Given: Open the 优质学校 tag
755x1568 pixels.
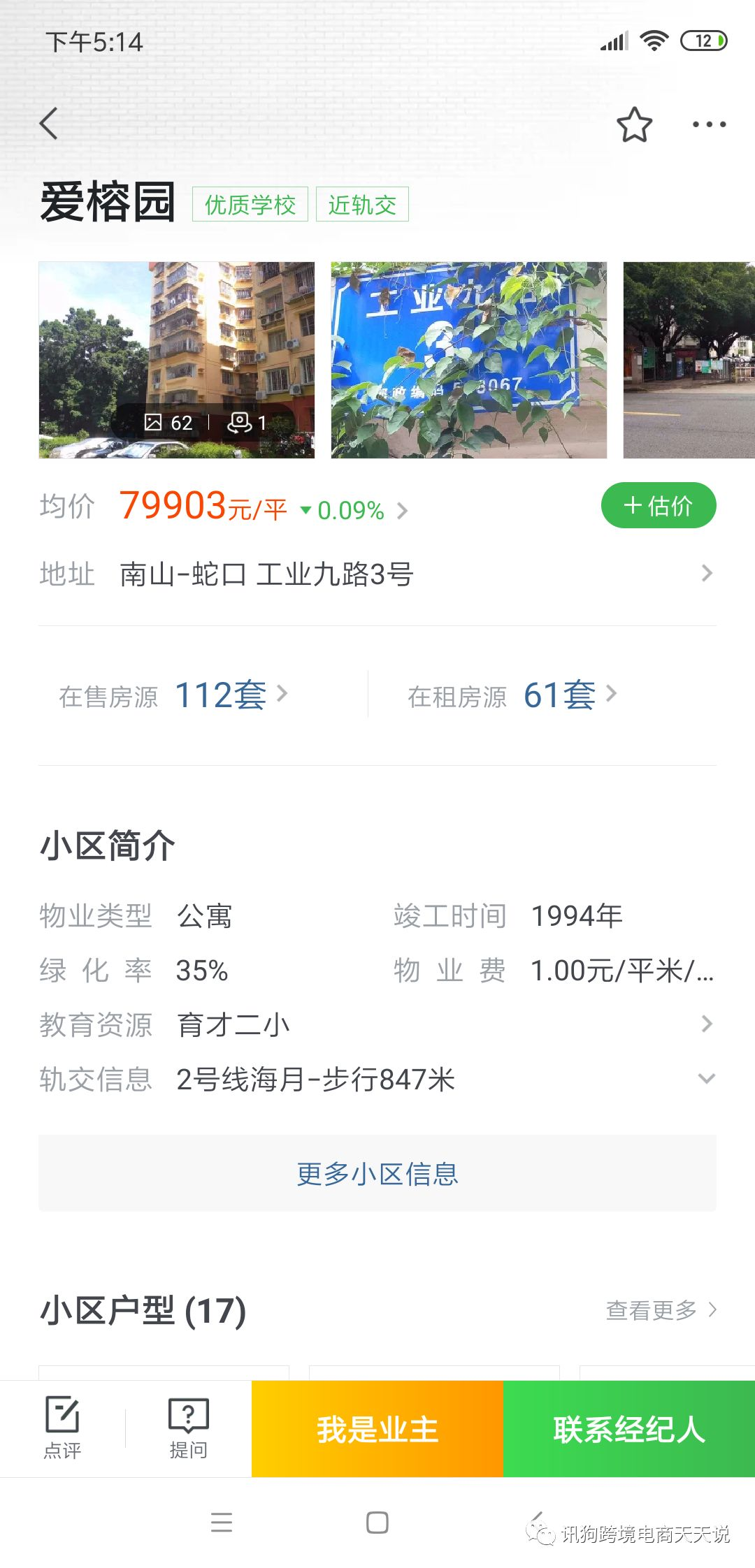Looking at the screenshot, I should [x=250, y=205].
